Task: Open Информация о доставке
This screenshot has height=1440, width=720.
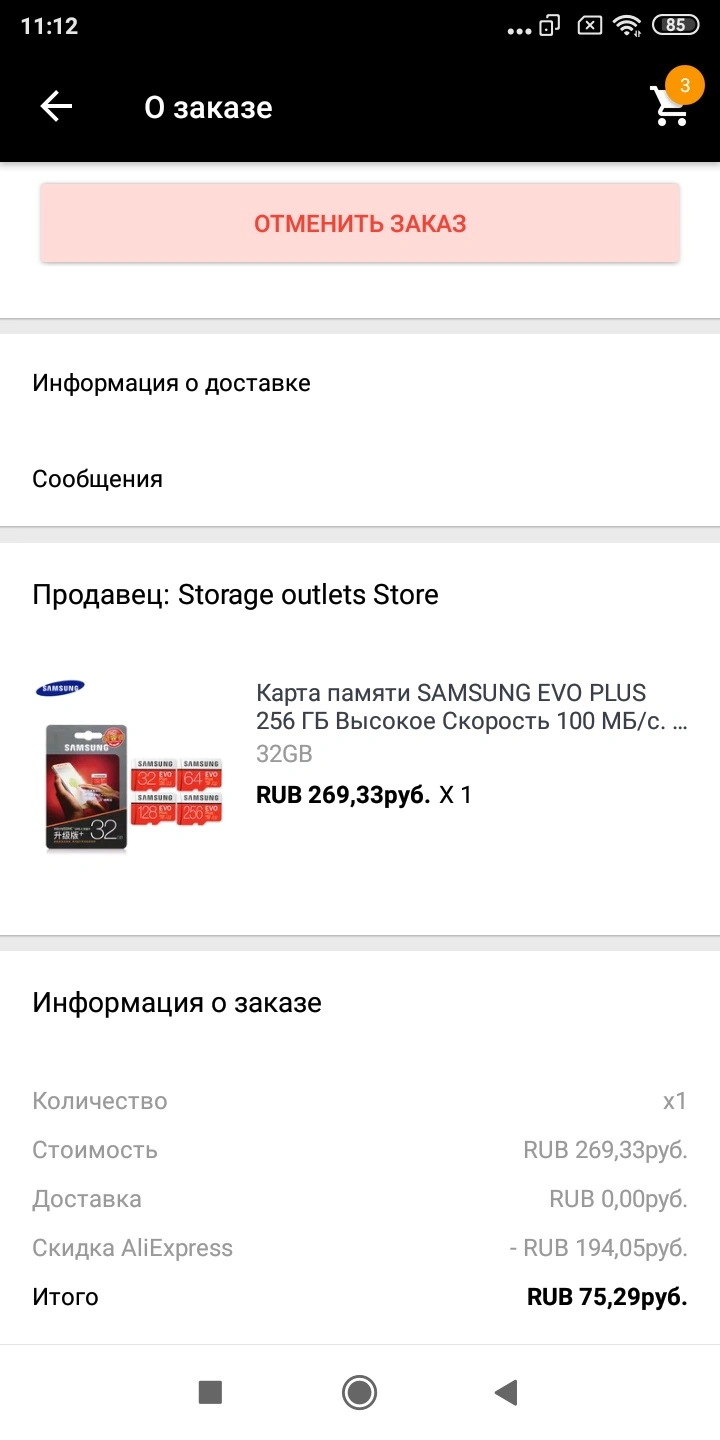Action: pyautogui.click(x=360, y=383)
